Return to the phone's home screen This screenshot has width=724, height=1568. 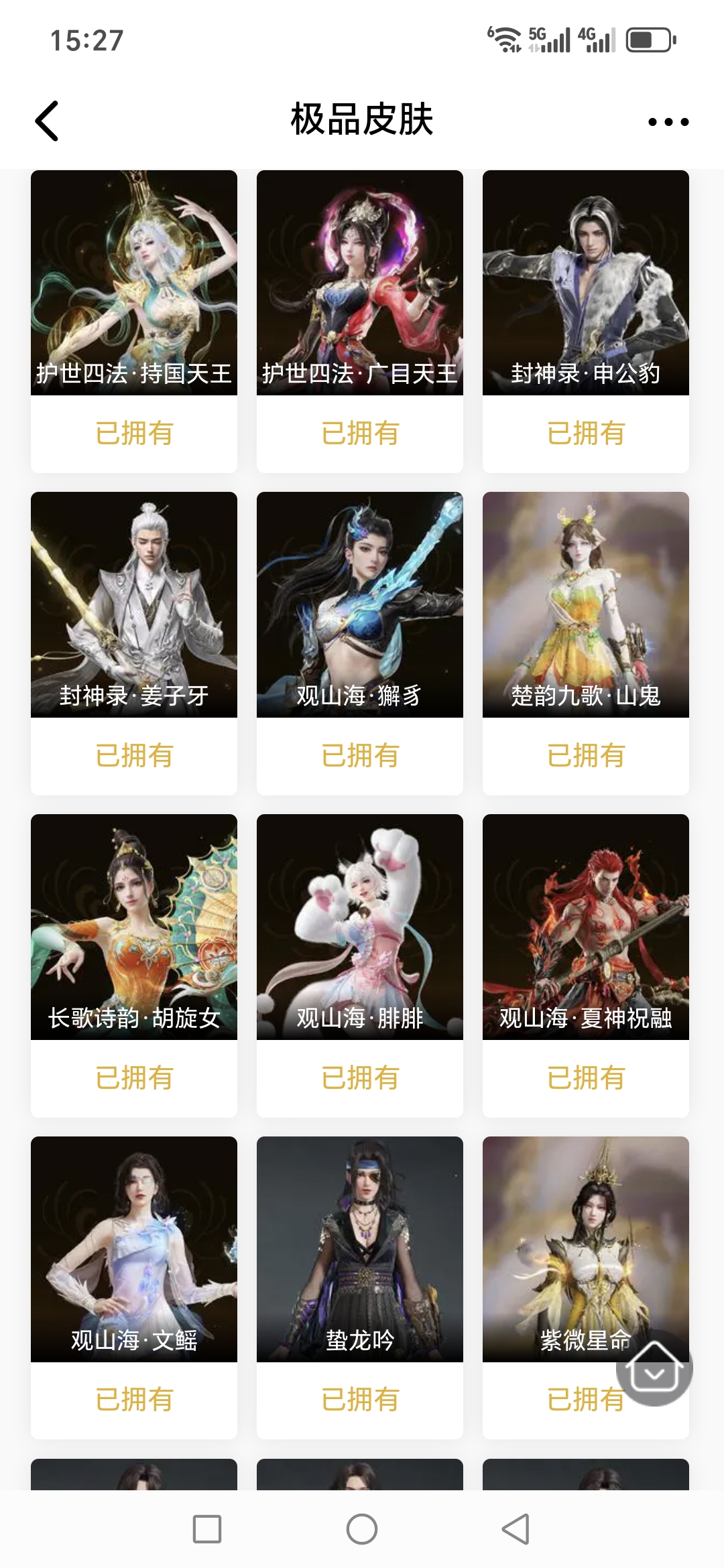pyautogui.click(x=362, y=1529)
